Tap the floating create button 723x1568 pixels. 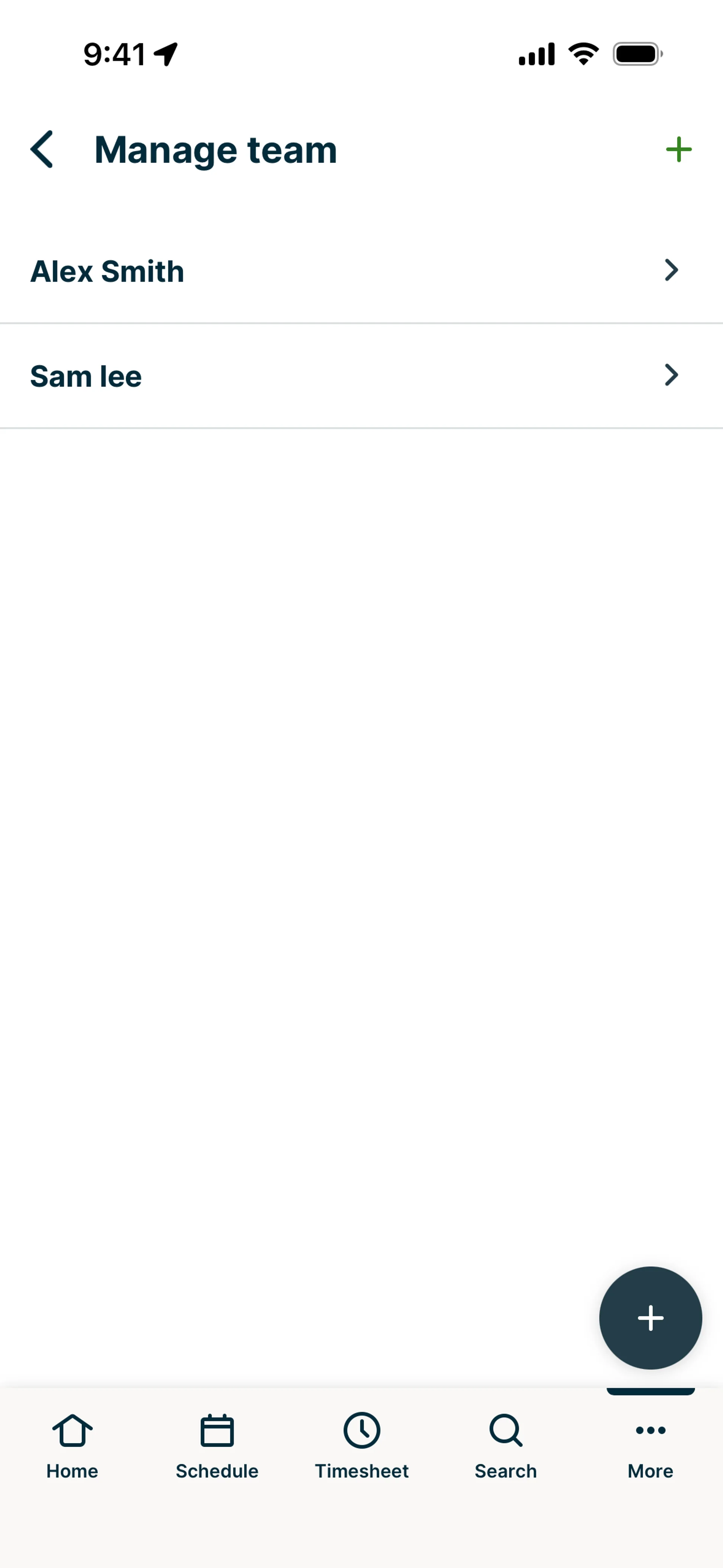pos(650,1318)
